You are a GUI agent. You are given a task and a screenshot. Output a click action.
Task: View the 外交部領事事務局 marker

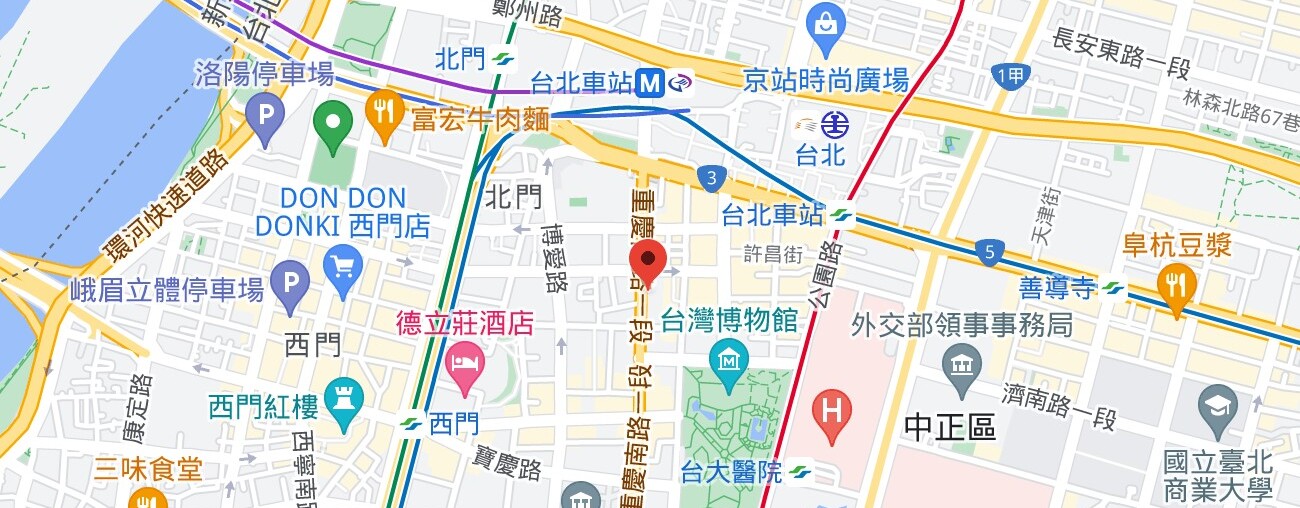point(962,362)
